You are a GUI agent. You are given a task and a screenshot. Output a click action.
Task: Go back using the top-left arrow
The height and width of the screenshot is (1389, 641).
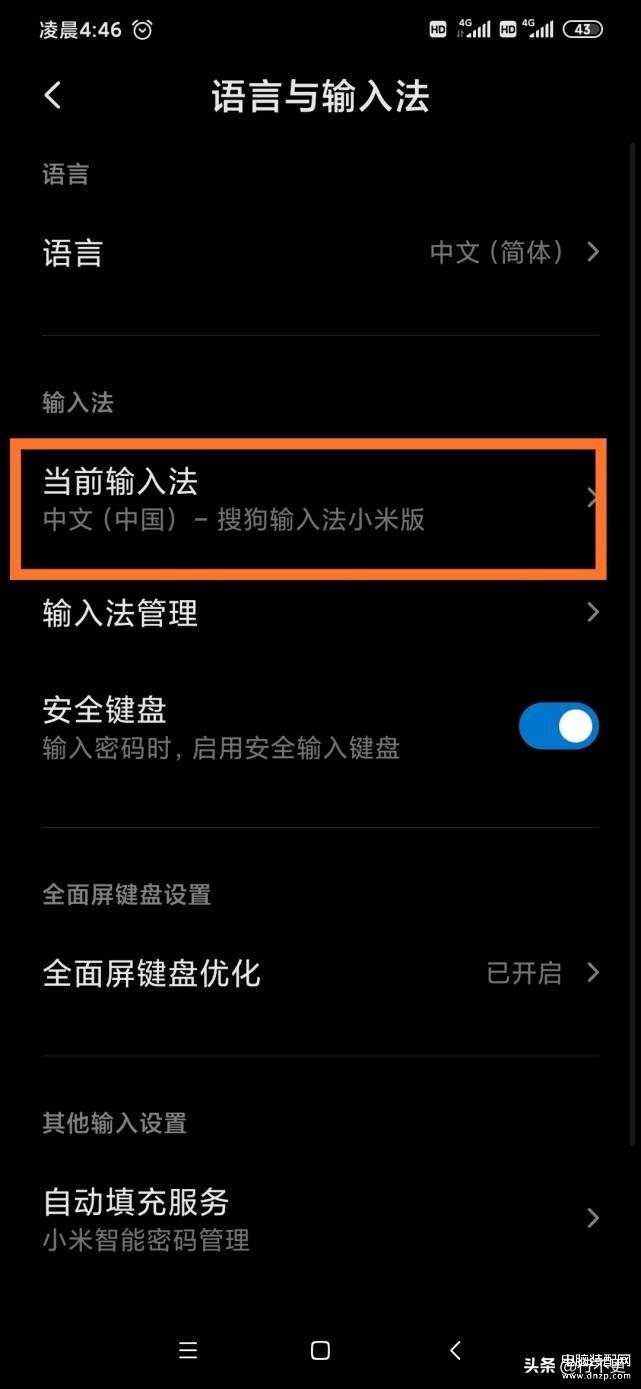(53, 96)
